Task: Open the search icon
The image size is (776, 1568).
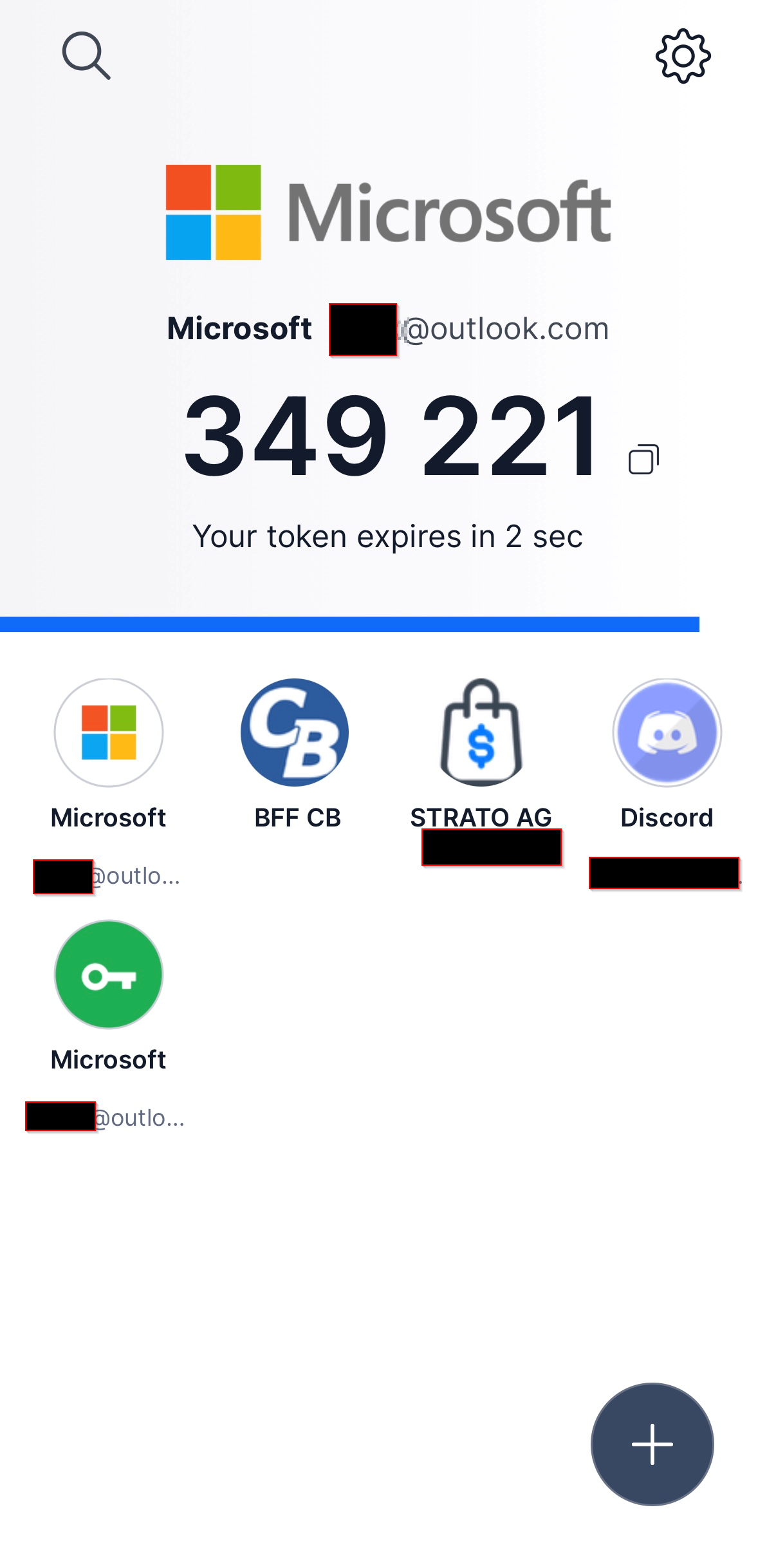Action: point(86,56)
